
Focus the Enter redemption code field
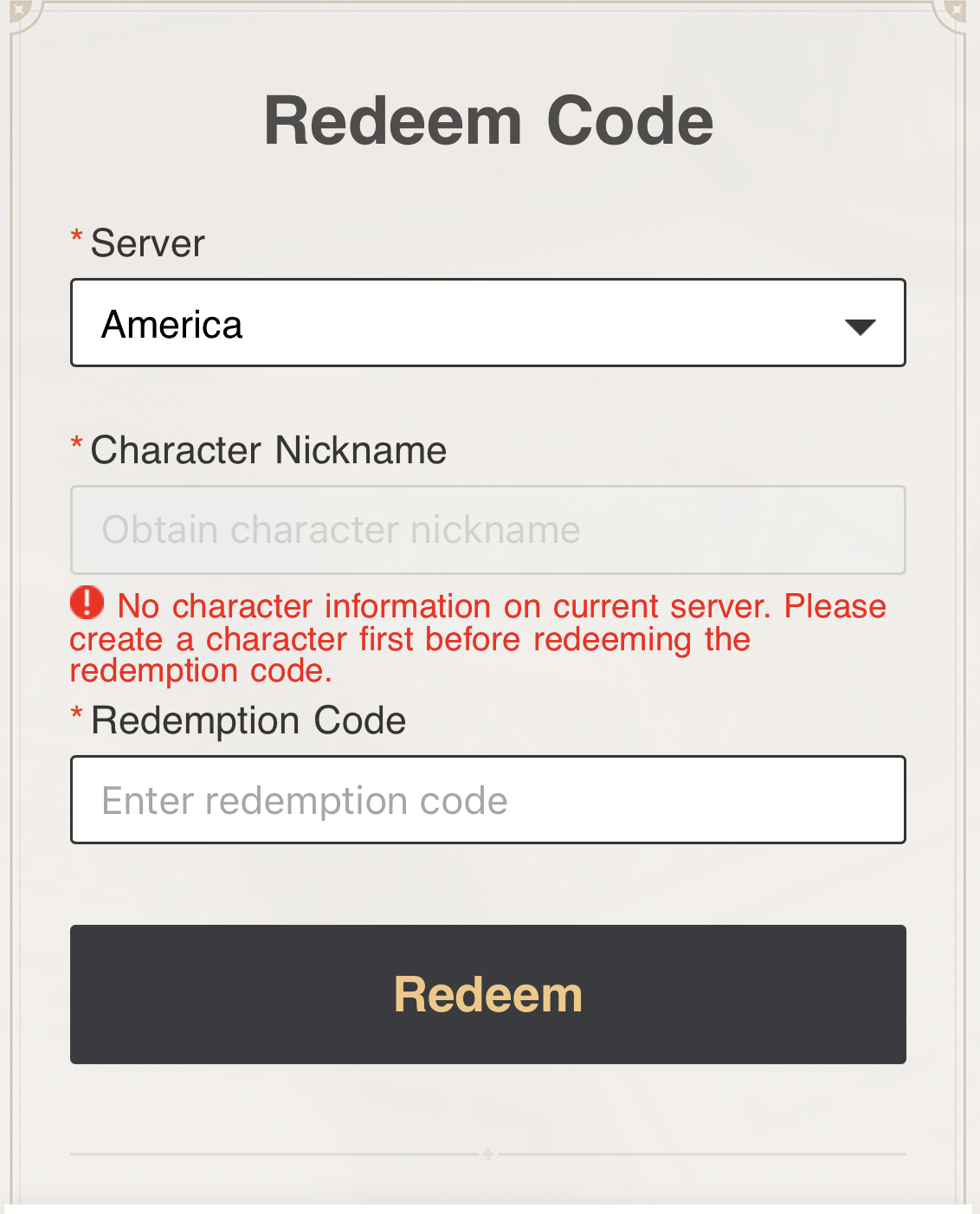(488, 800)
